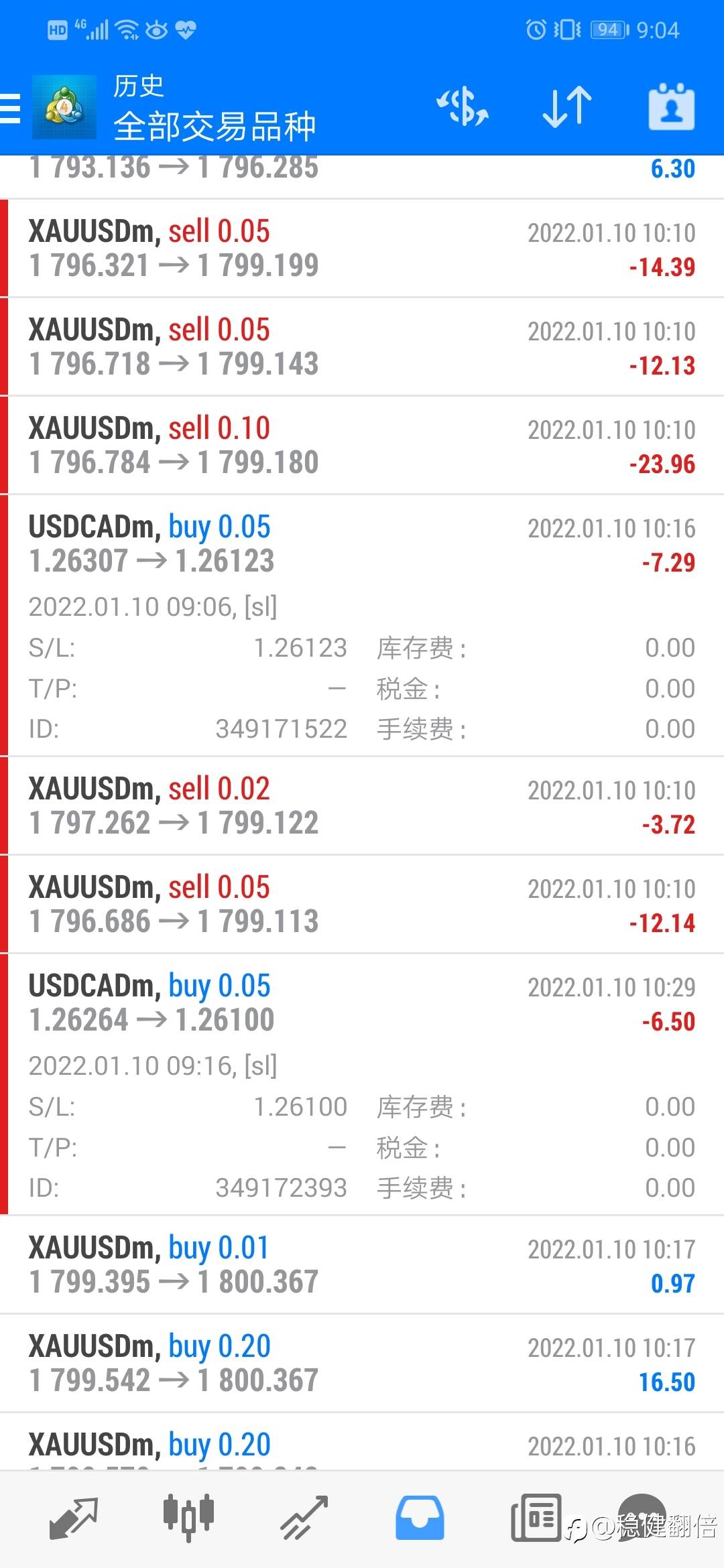Switch to the candlestick Chart tab
This screenshot has height=1568, width=724.
click(x=188, y=1516)
